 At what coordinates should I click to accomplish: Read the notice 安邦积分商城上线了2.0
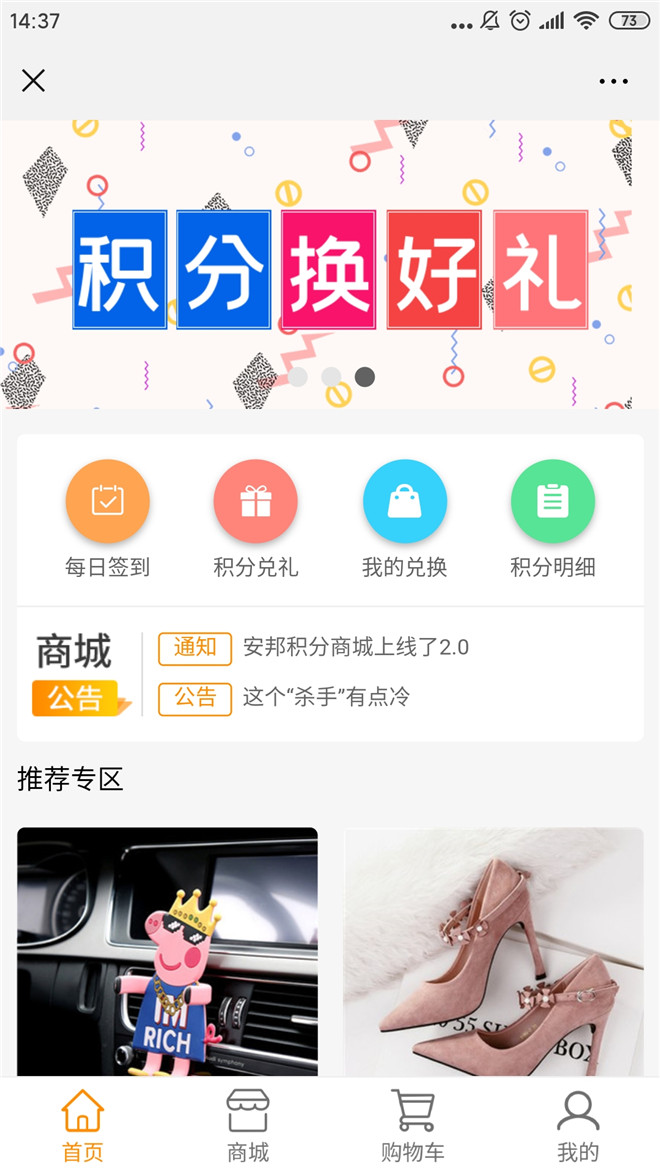coord(355,647)
